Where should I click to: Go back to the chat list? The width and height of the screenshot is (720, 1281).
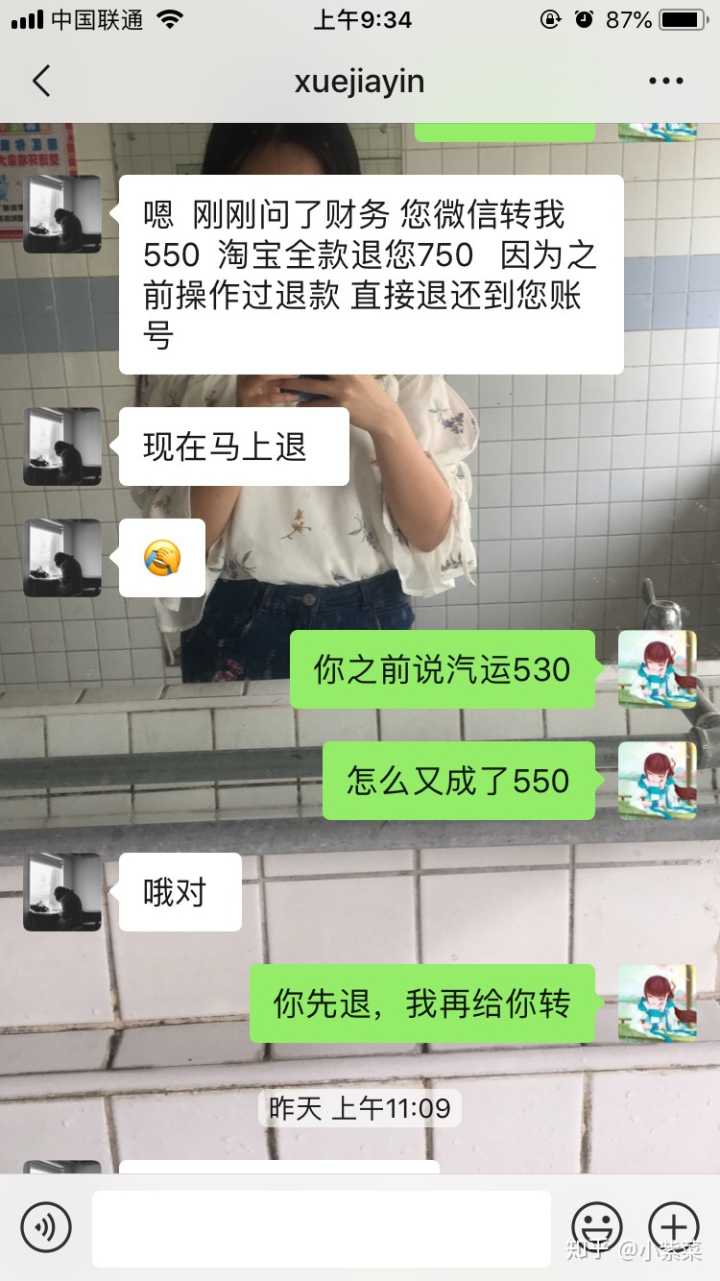coord(41,81)
